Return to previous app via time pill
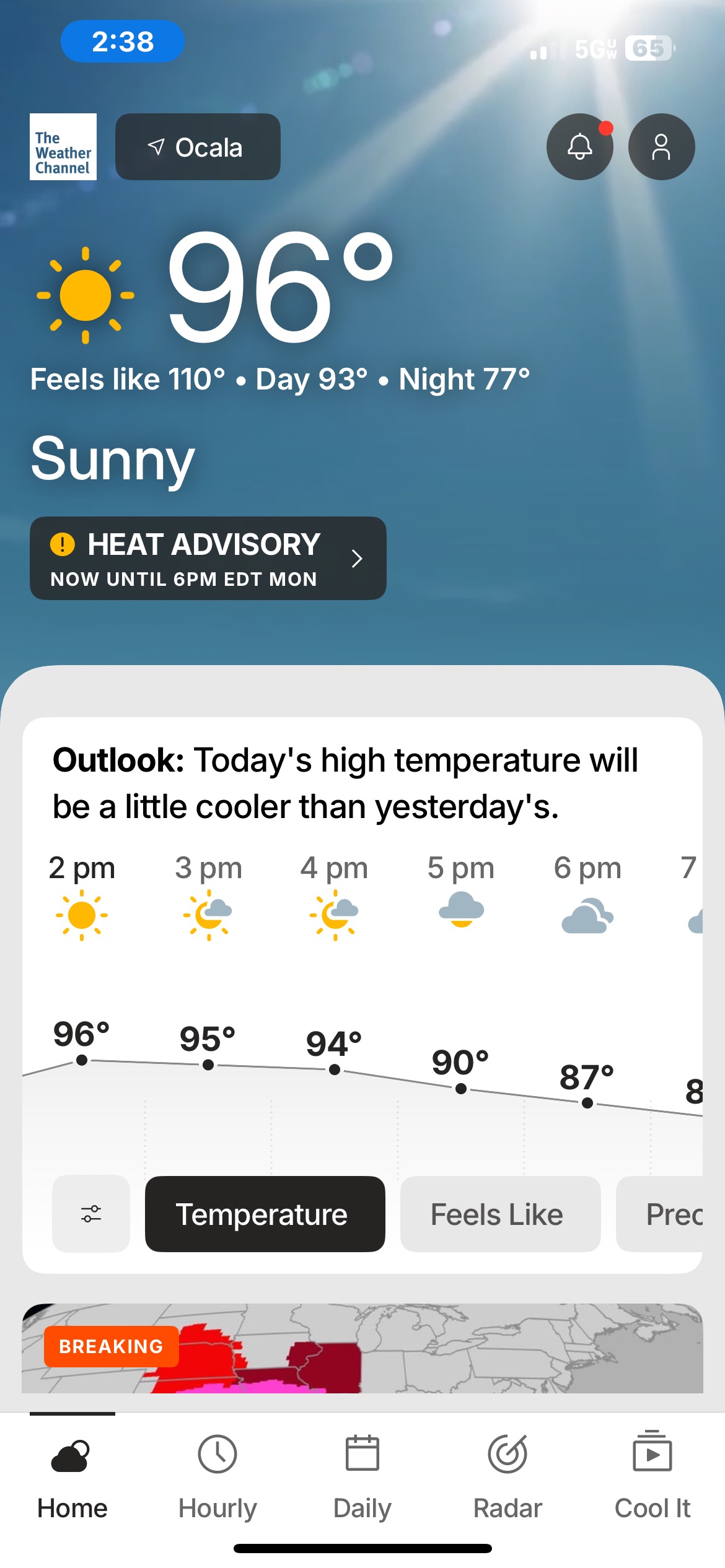725x1568 pixels. (123, 41)
